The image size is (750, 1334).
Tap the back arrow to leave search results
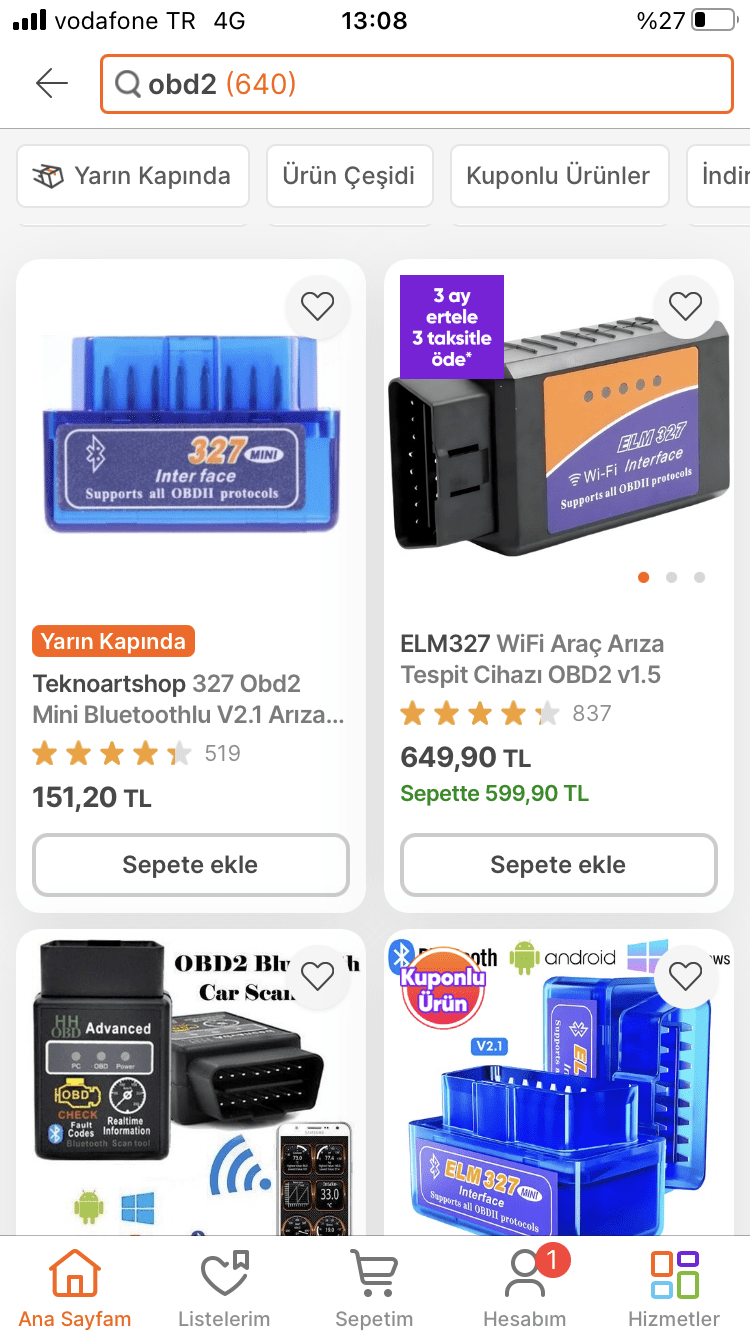pos(51,83)
